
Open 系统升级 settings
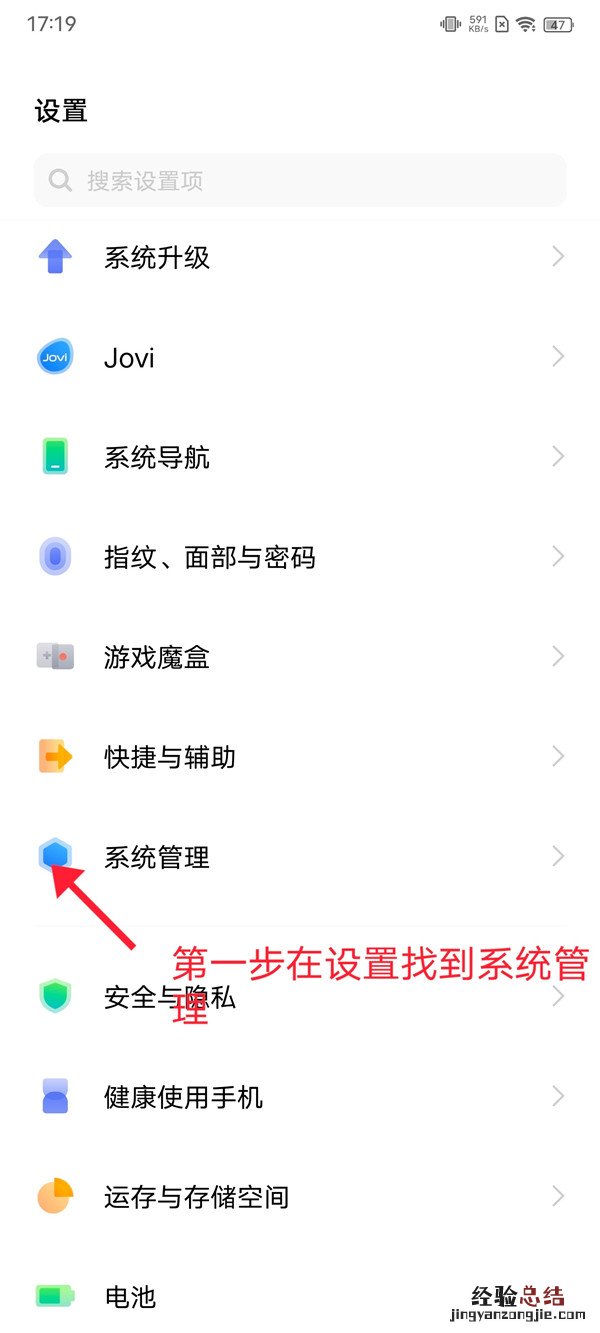click(300, 257)
